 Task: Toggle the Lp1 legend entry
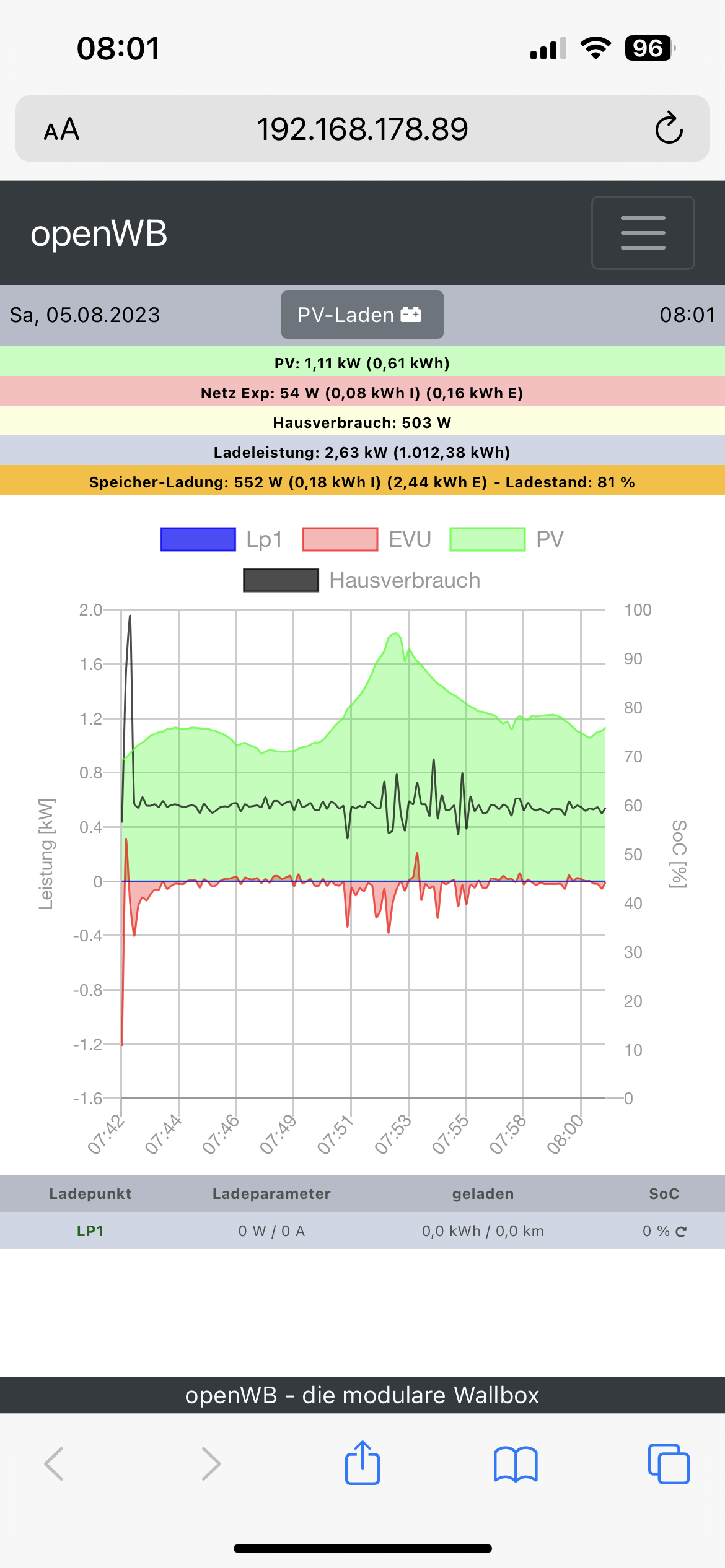[x=221, y=539]
